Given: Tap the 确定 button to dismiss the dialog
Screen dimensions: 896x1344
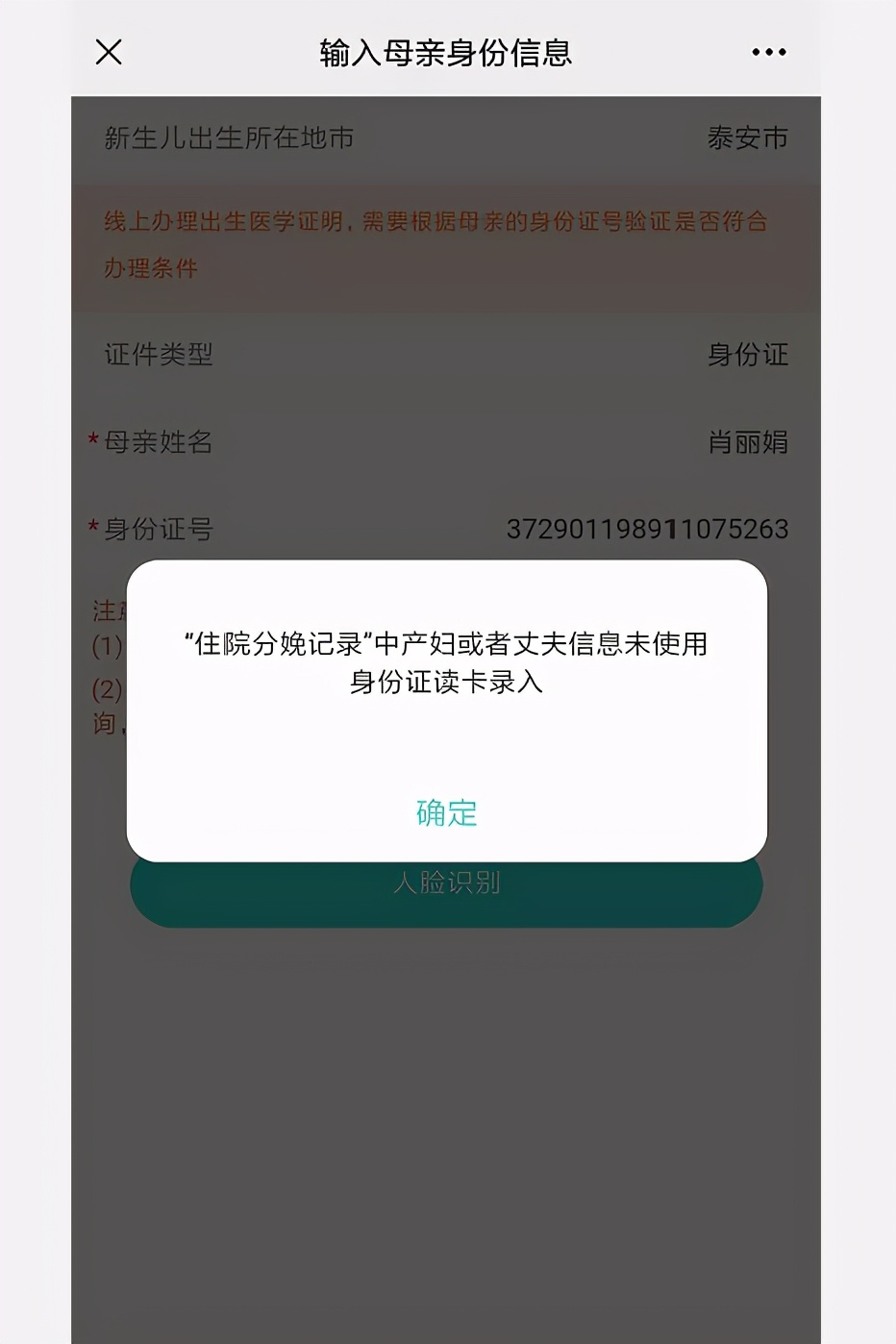Looking at the screenshot, I should 444,812.
